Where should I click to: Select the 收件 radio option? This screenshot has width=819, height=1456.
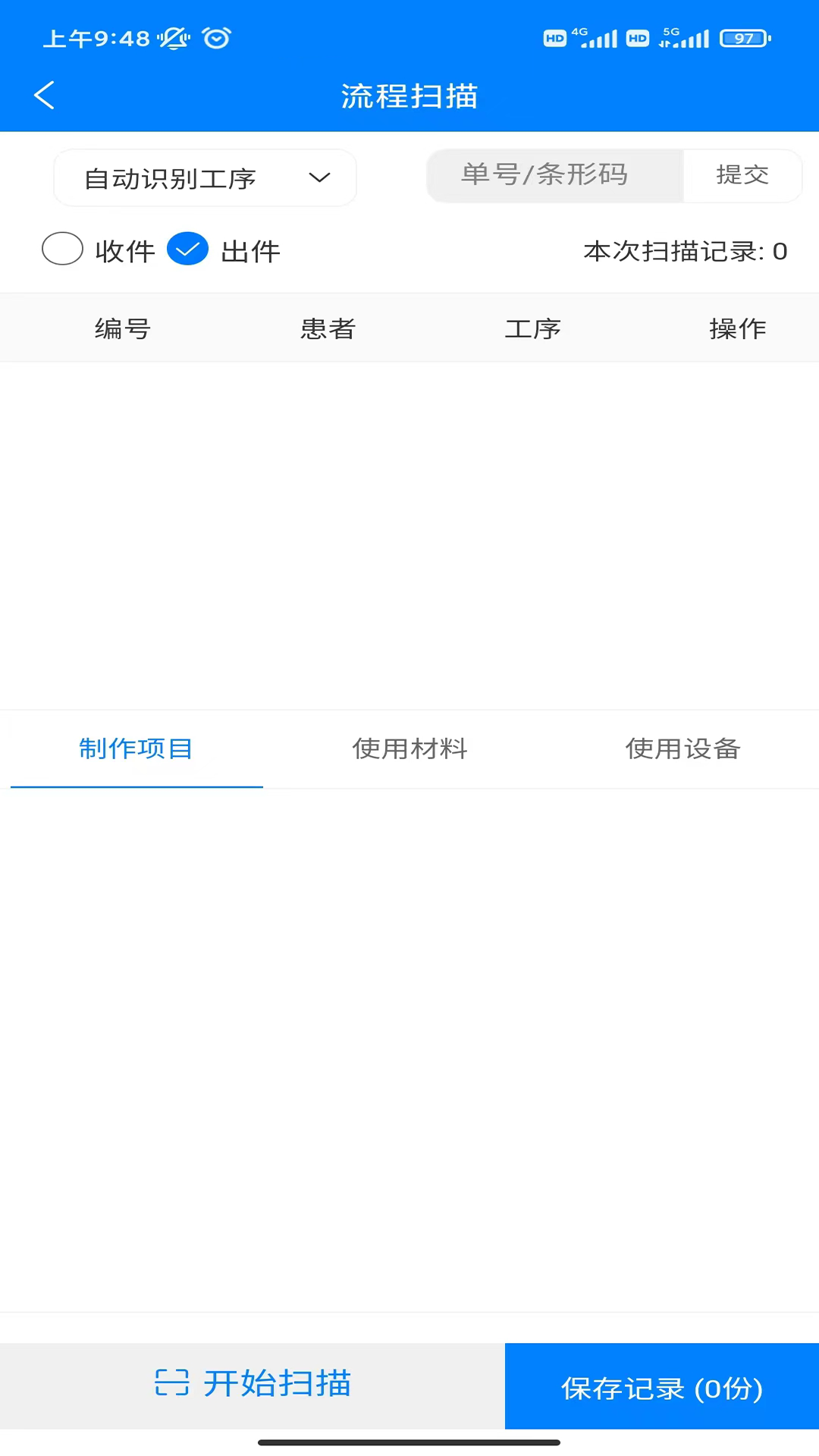coord(63,249)
